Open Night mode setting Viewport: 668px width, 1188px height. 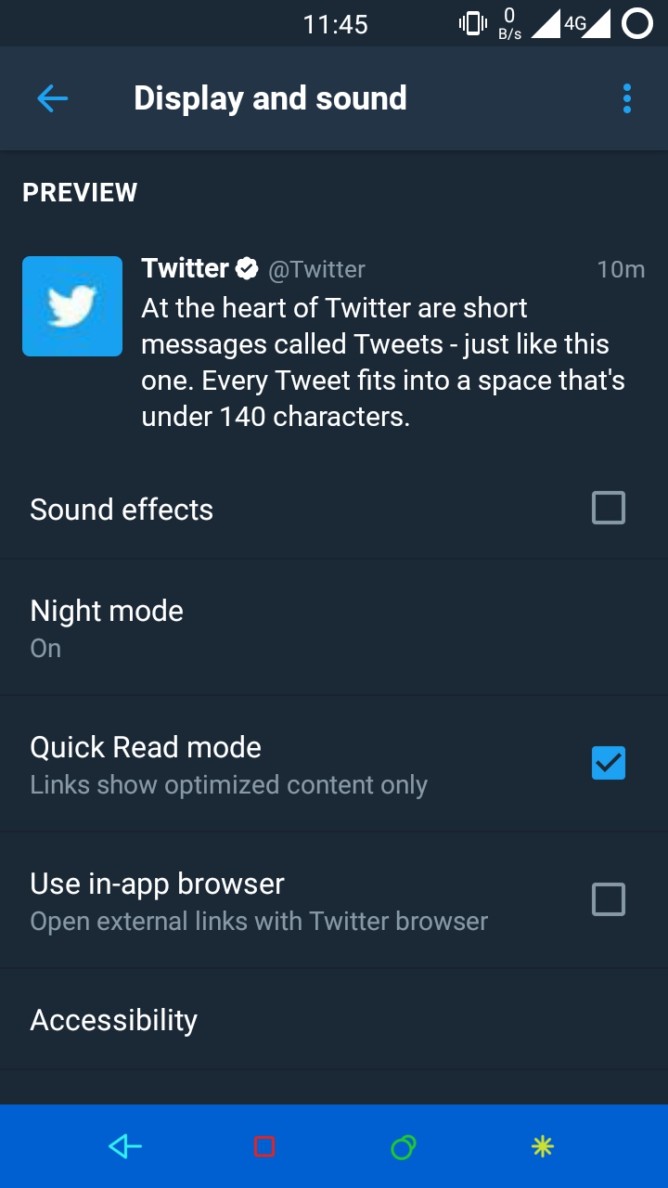pyautogui.click(x=334, y=628)
